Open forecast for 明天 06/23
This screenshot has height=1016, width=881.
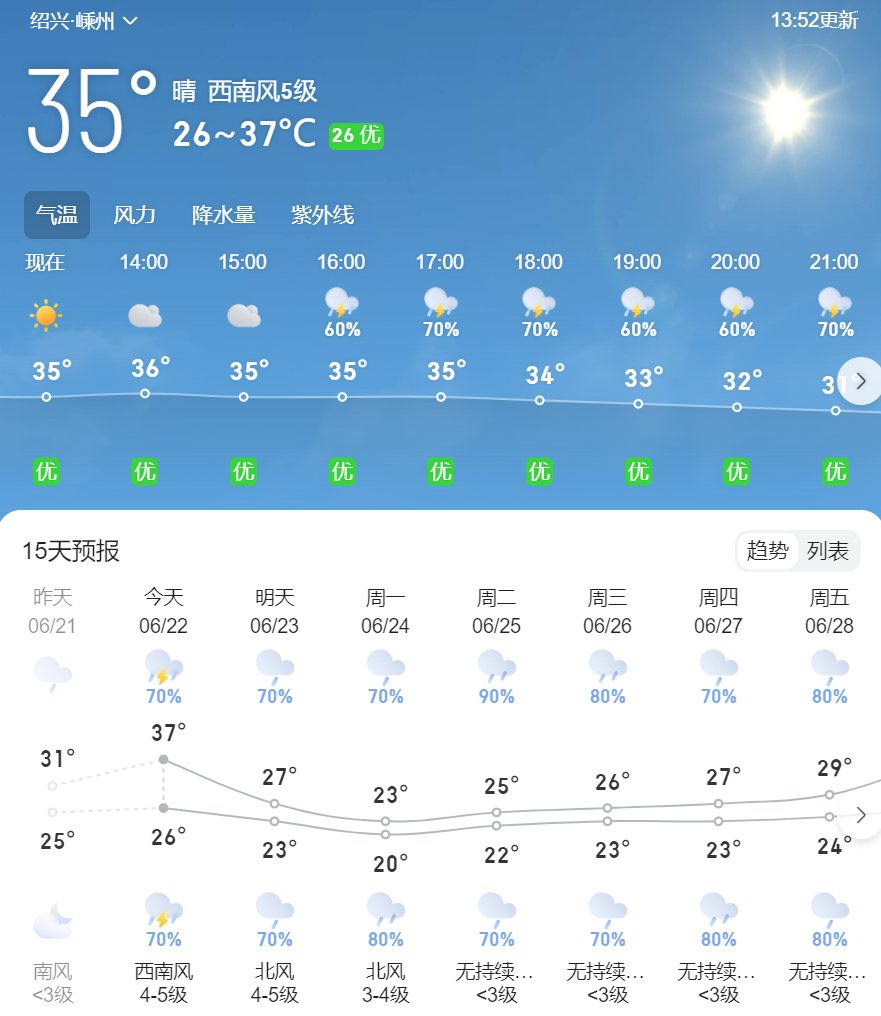pos(275,611)
